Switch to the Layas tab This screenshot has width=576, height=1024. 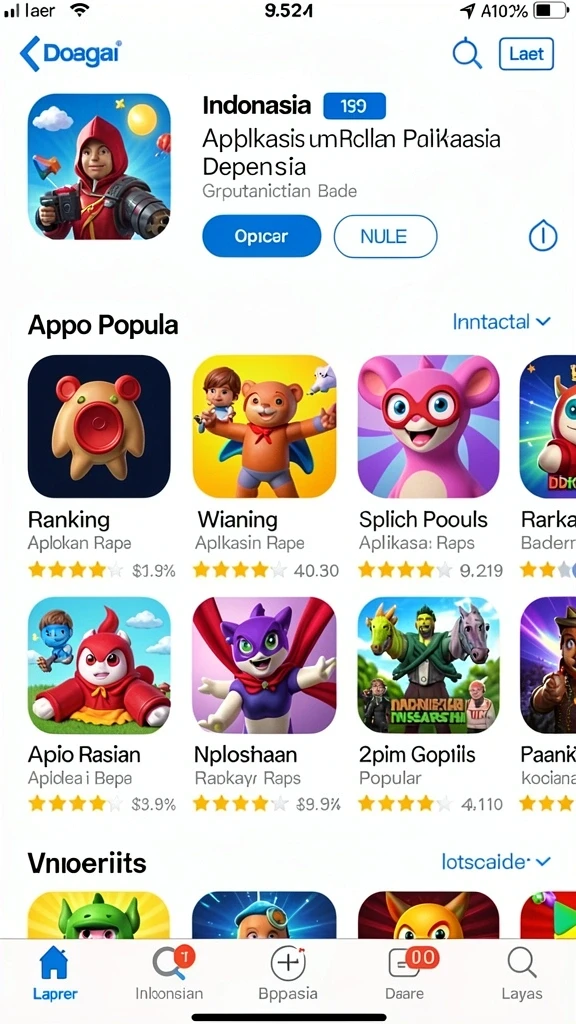pyautogui.click(x=522, y=974)
